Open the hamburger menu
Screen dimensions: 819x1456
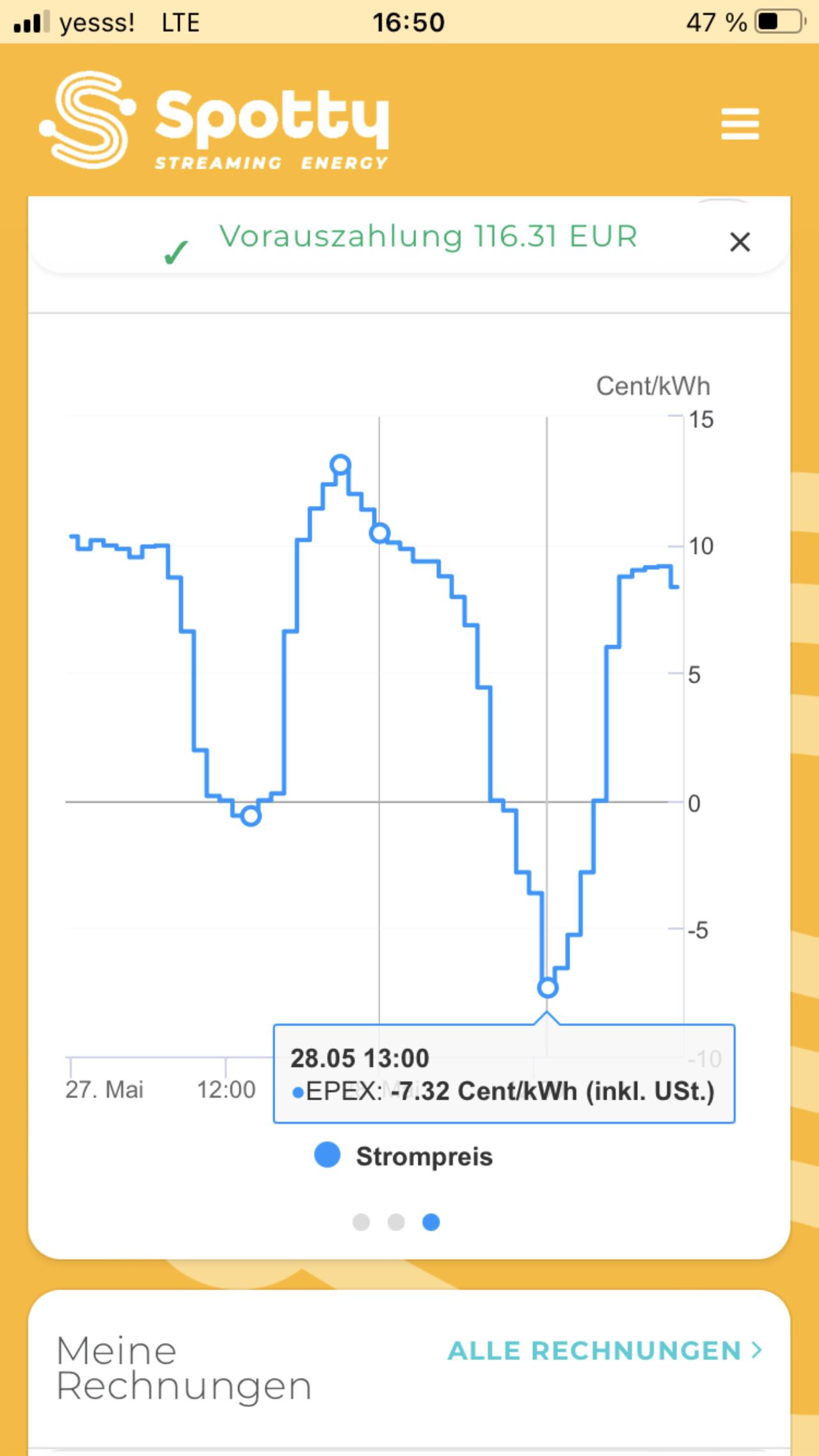(740, 123)
